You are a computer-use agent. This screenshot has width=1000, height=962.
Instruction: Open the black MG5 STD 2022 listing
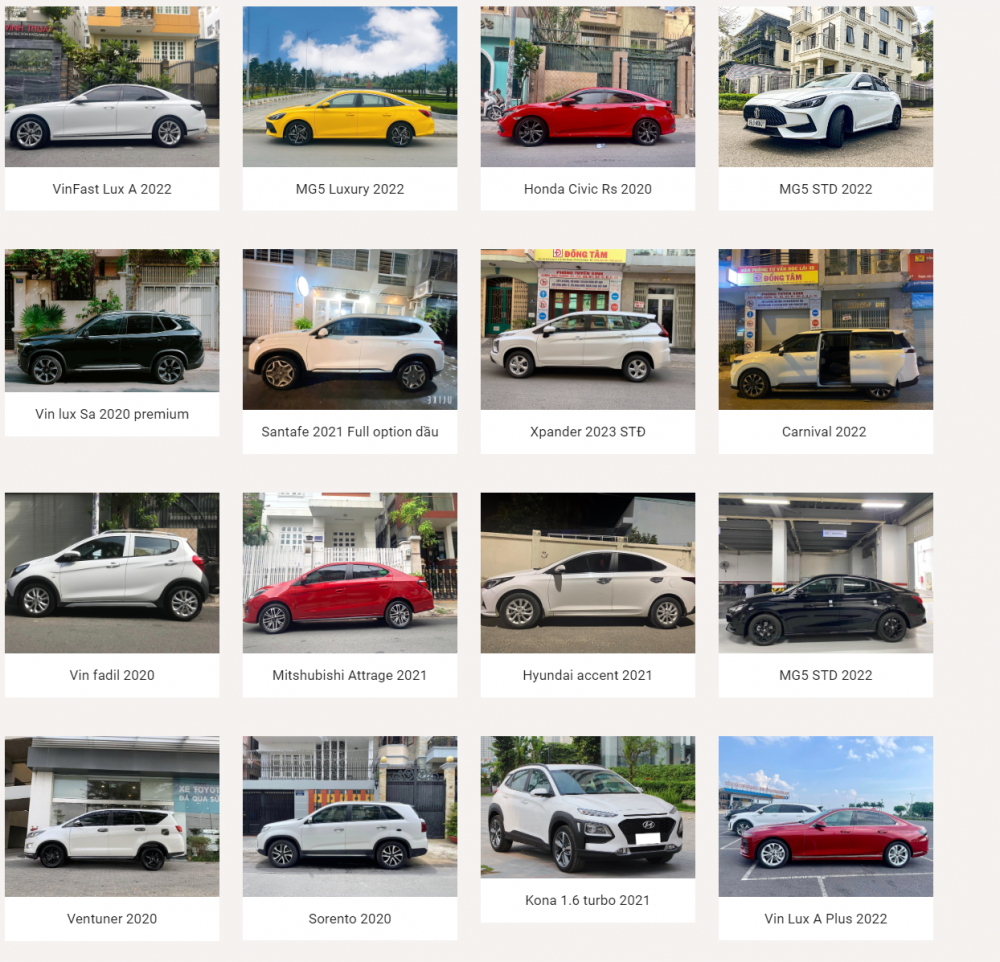coord(826,593)
